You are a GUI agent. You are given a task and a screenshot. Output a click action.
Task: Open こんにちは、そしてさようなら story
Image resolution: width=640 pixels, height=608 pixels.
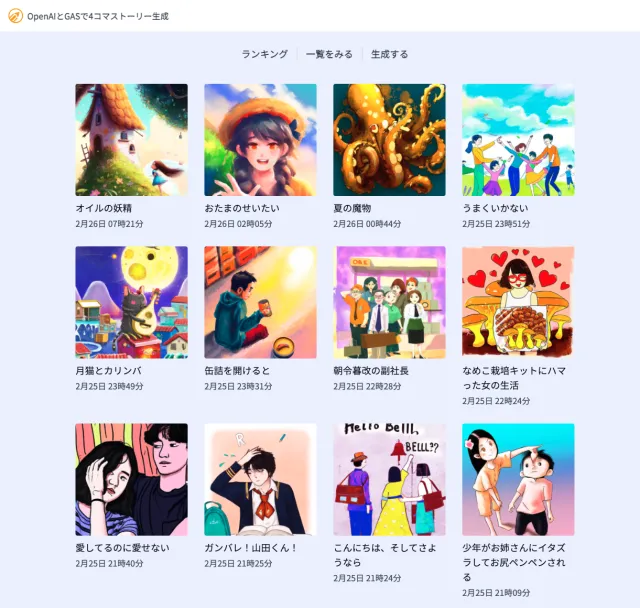click(x=389, y=479)
